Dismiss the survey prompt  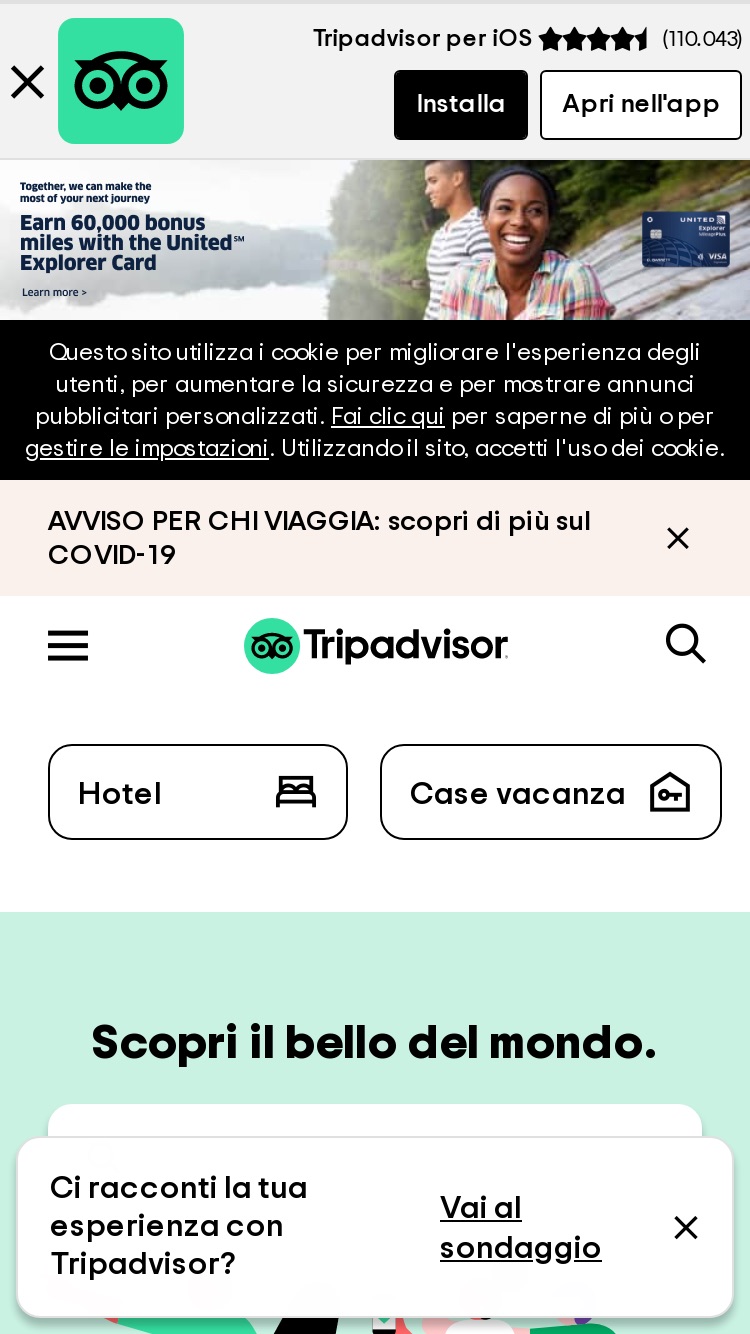coord(686,1227)
